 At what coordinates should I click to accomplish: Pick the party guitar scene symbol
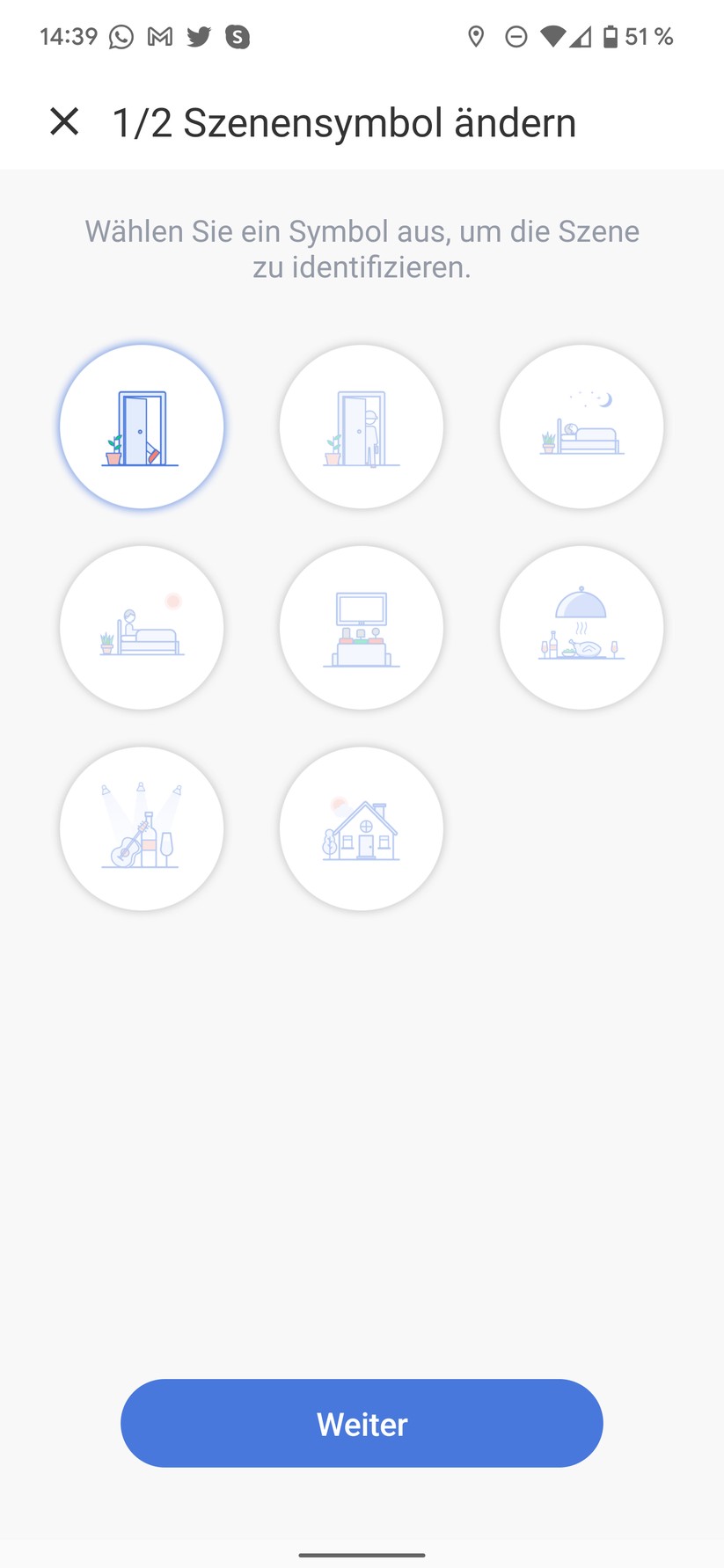pos(142,828)
